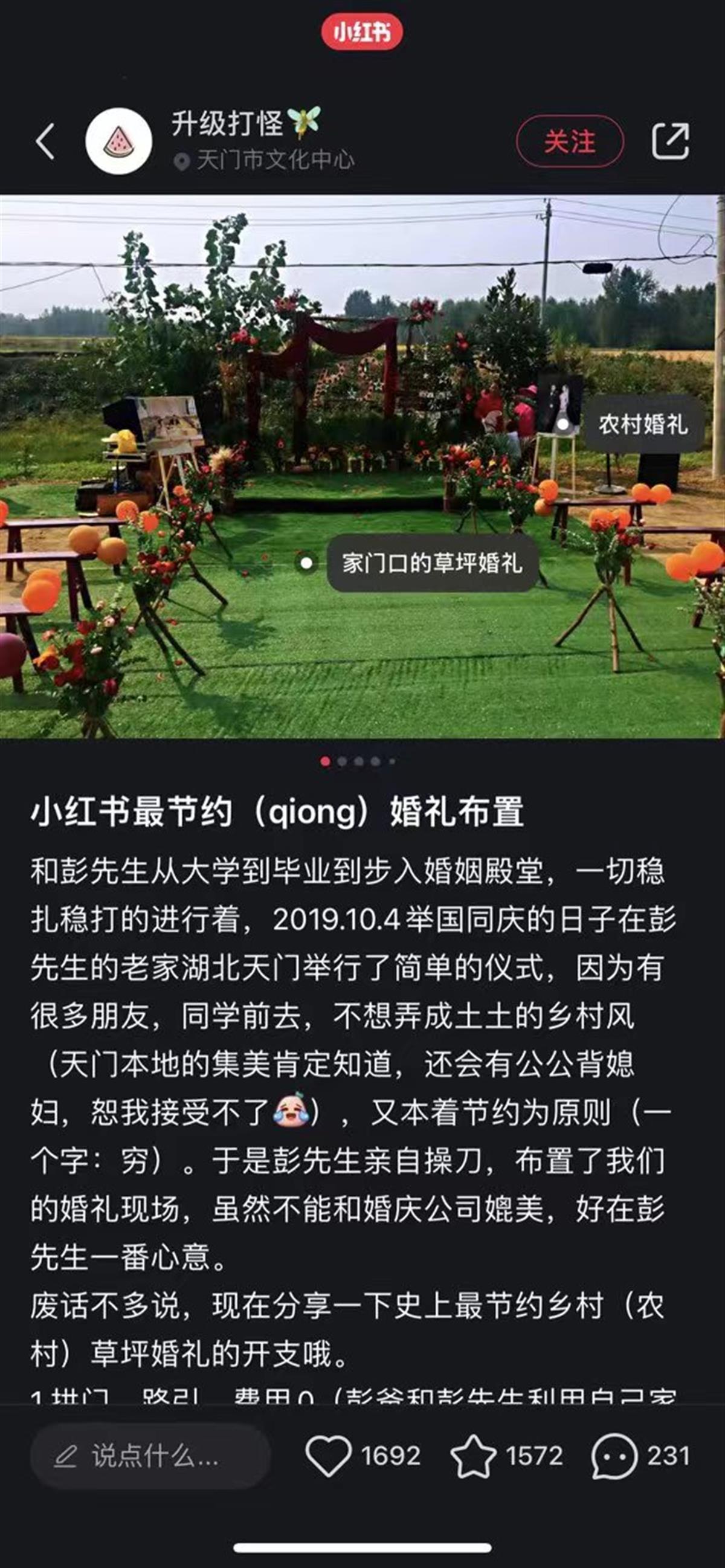Like this post with the heart icon
The image size is (725, 1568).
(329, 1456)
